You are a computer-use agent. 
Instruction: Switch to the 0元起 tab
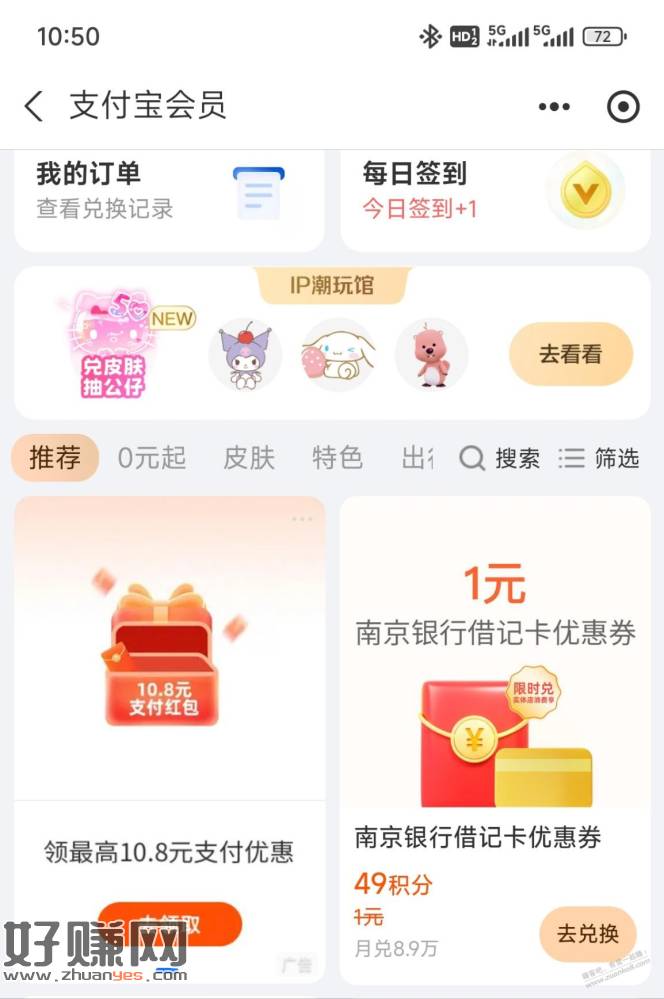coord(152,459)
